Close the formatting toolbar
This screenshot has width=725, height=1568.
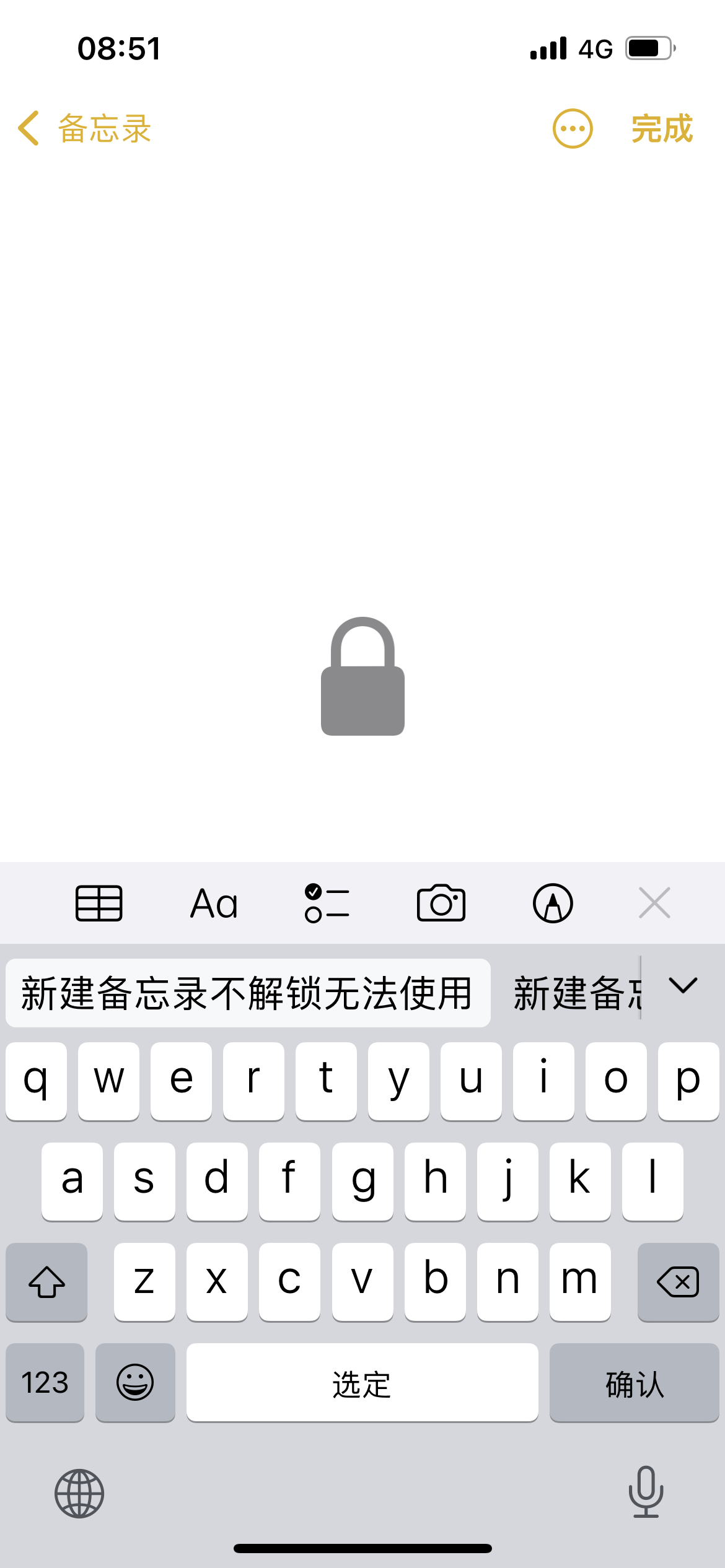click(654, 904)
